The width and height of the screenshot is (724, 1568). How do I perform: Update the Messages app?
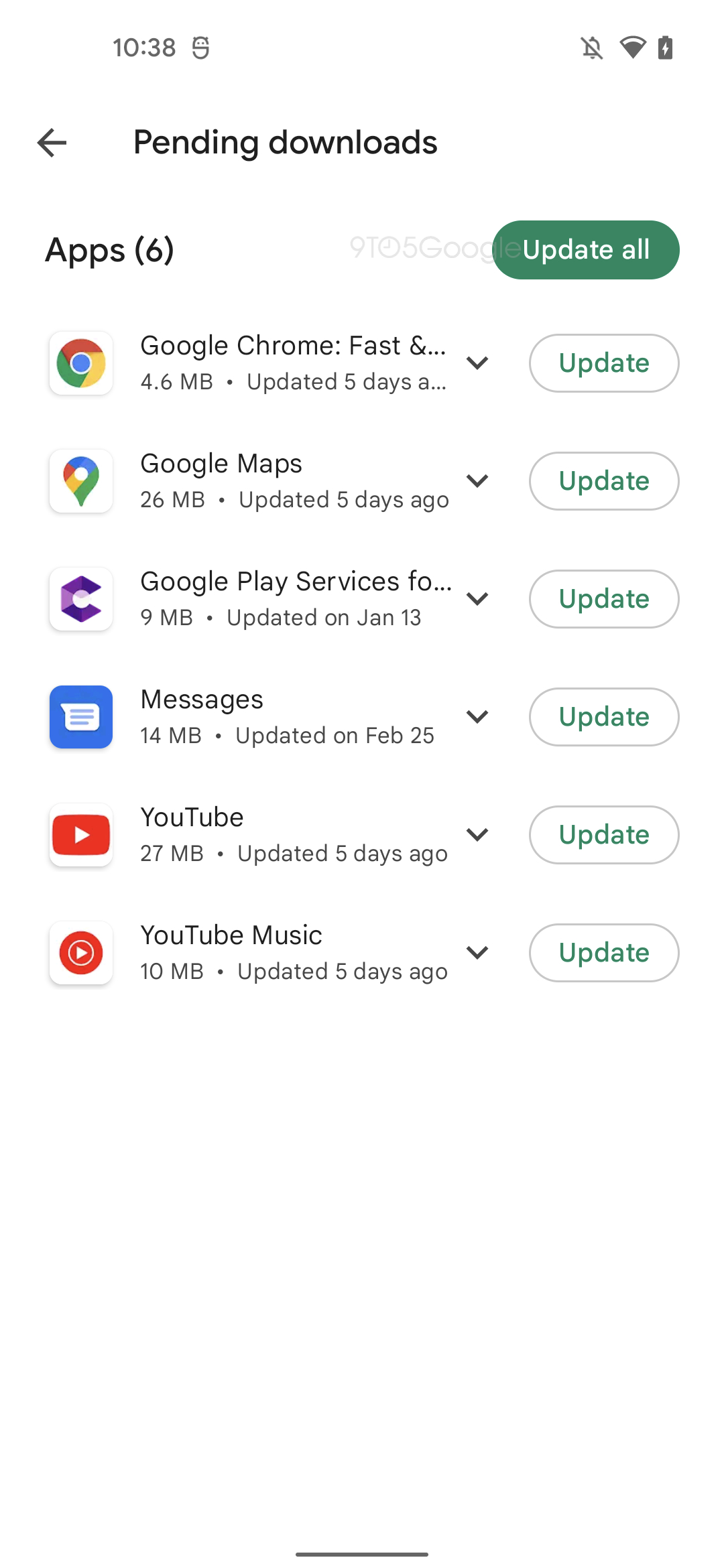(603, 717)
